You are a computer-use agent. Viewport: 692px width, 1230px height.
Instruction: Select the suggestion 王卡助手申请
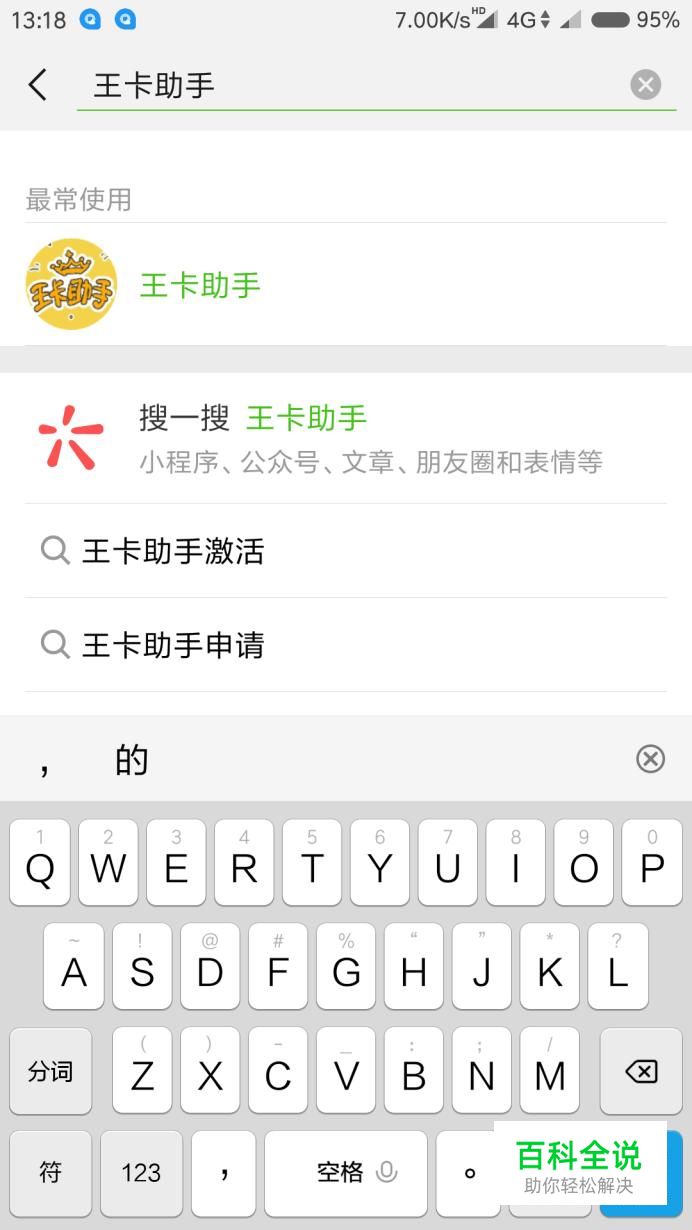point(173,645)
